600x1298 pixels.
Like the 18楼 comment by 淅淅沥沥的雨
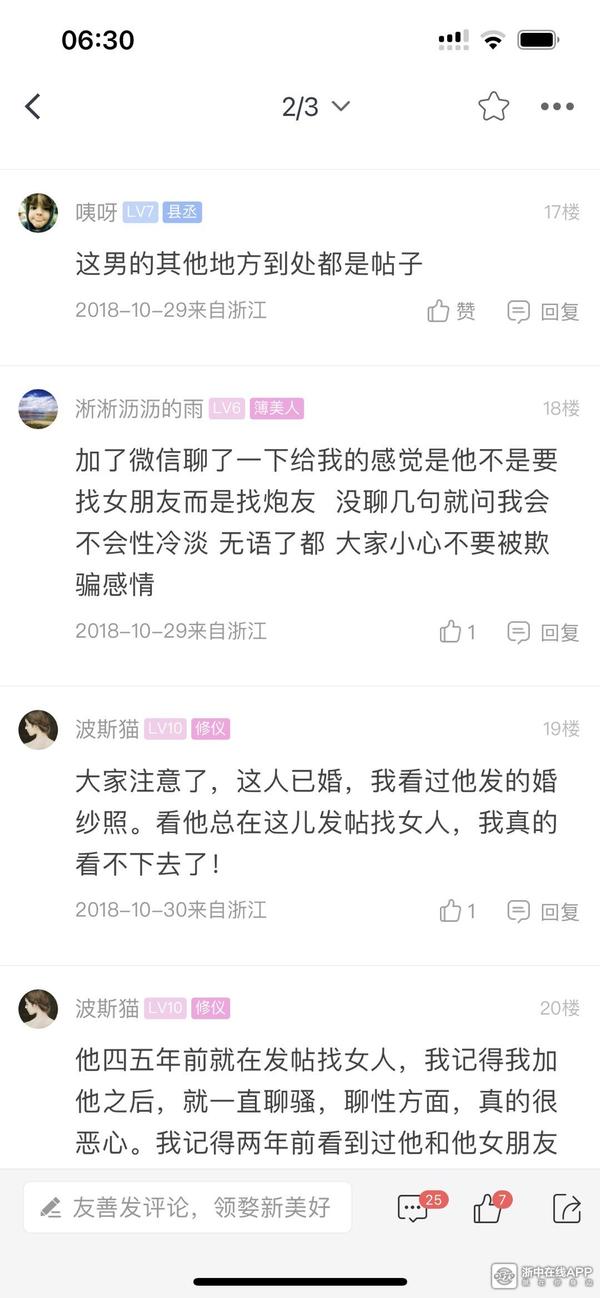pos(457,631)
